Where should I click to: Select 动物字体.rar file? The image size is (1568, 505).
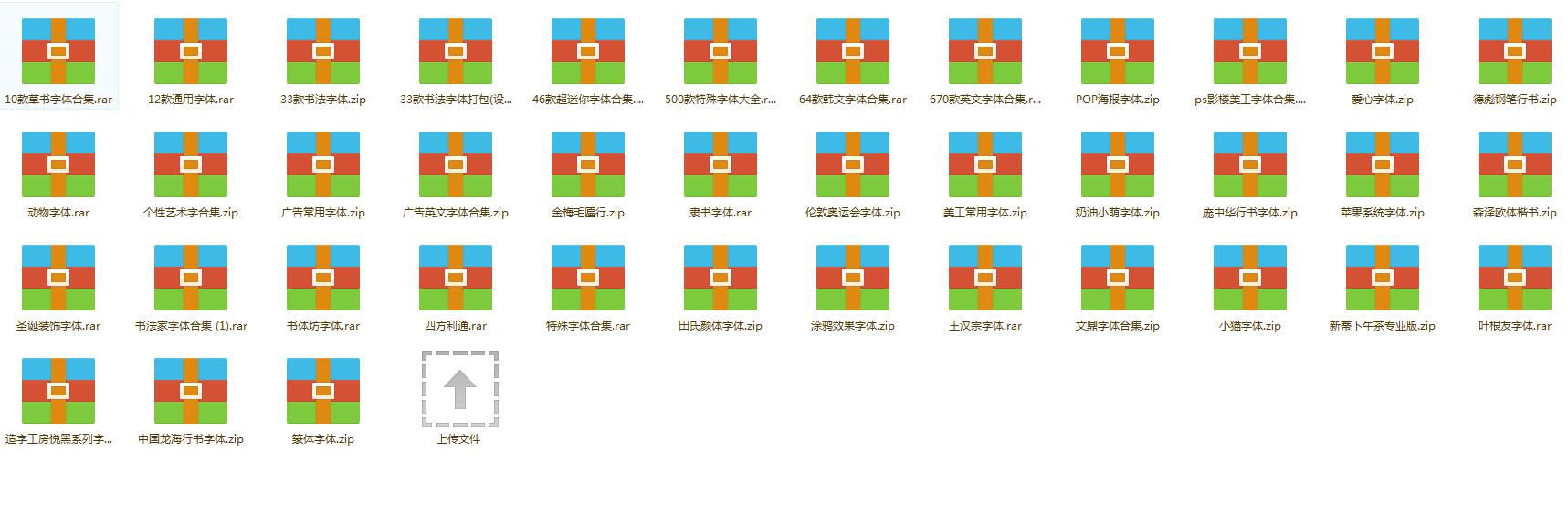coord(58,165)
